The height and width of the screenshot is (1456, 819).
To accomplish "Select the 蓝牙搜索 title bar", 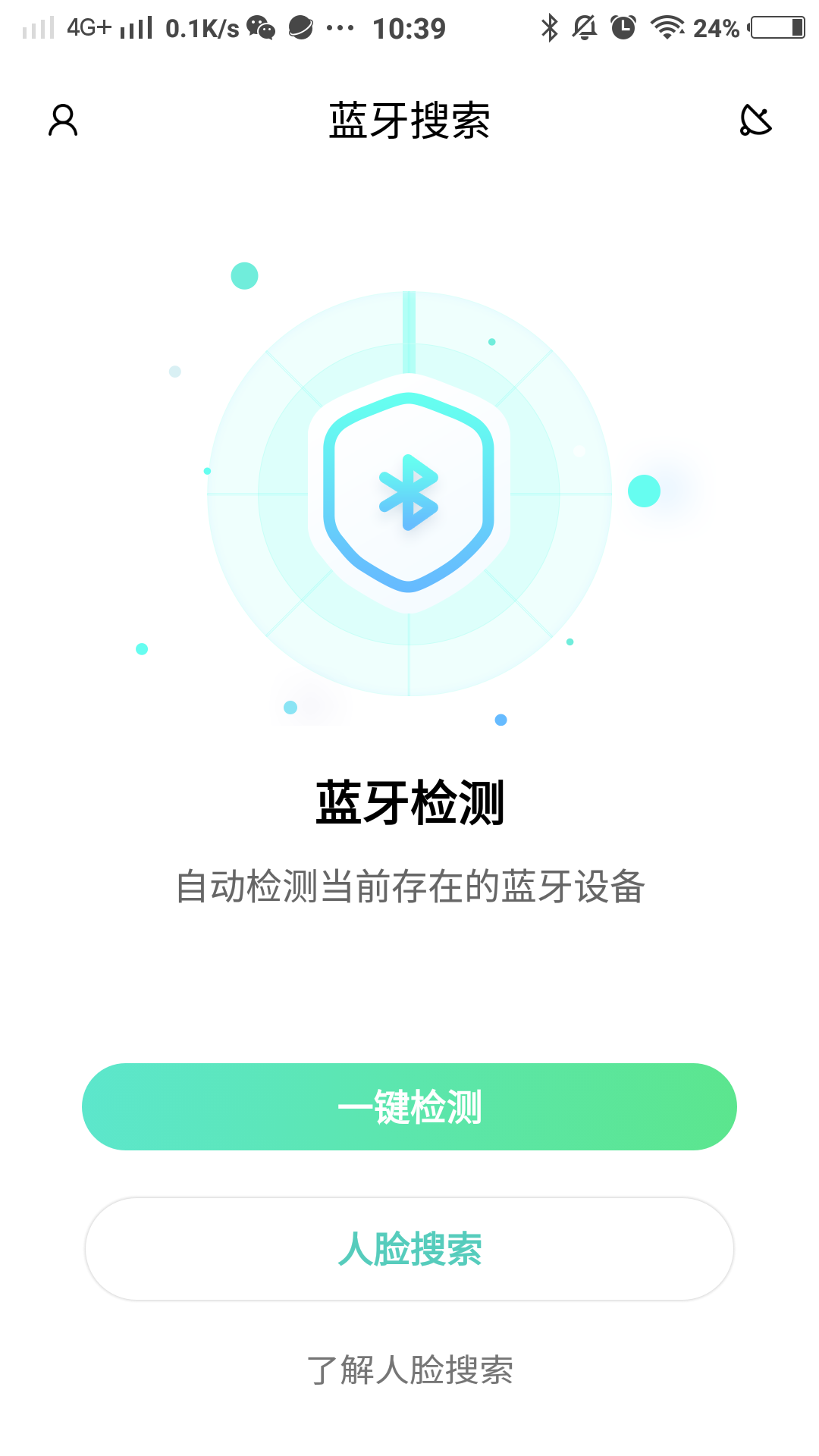I will (x=409, y=121).
